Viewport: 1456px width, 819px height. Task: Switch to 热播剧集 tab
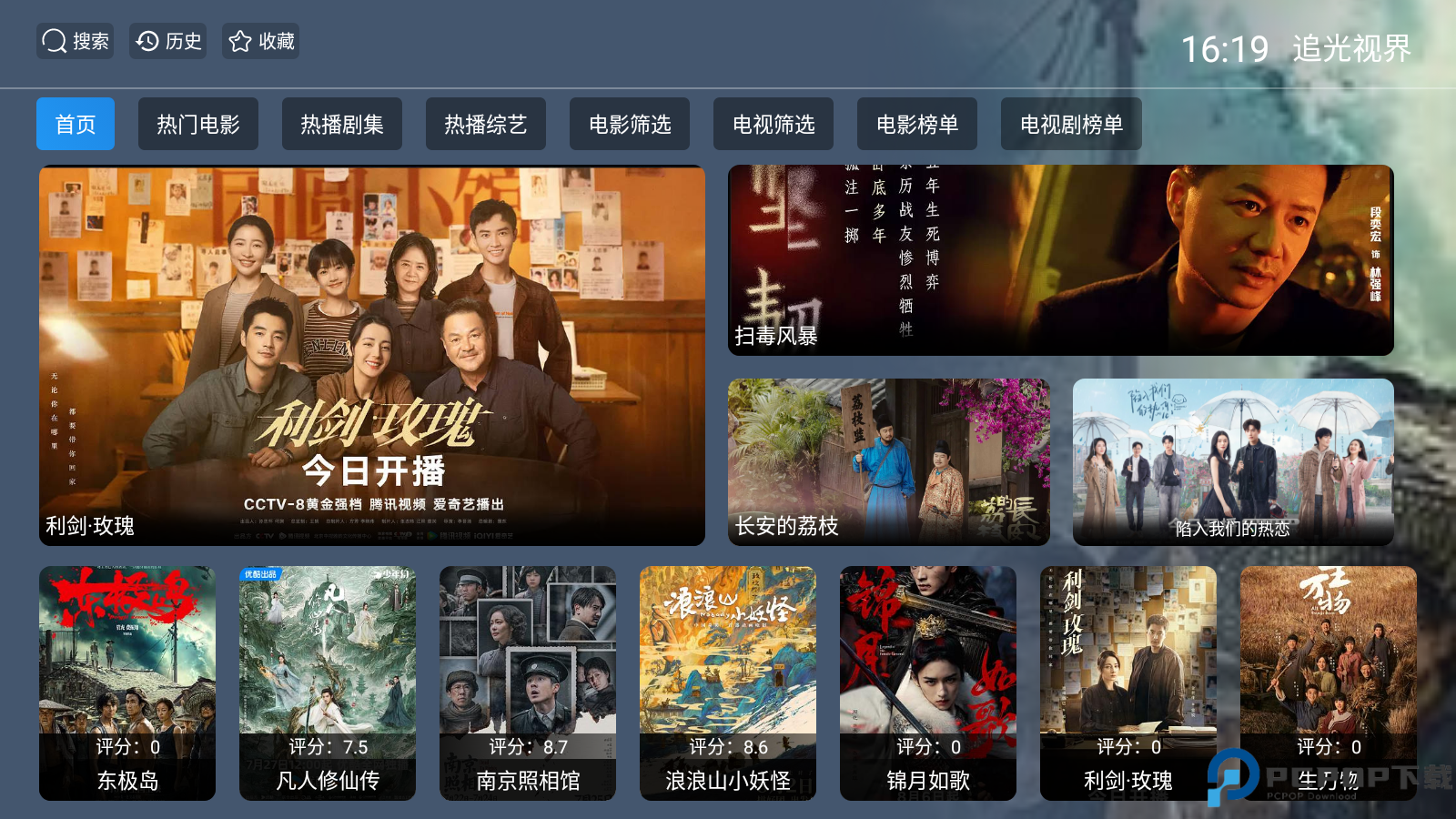tap(342, 124)
